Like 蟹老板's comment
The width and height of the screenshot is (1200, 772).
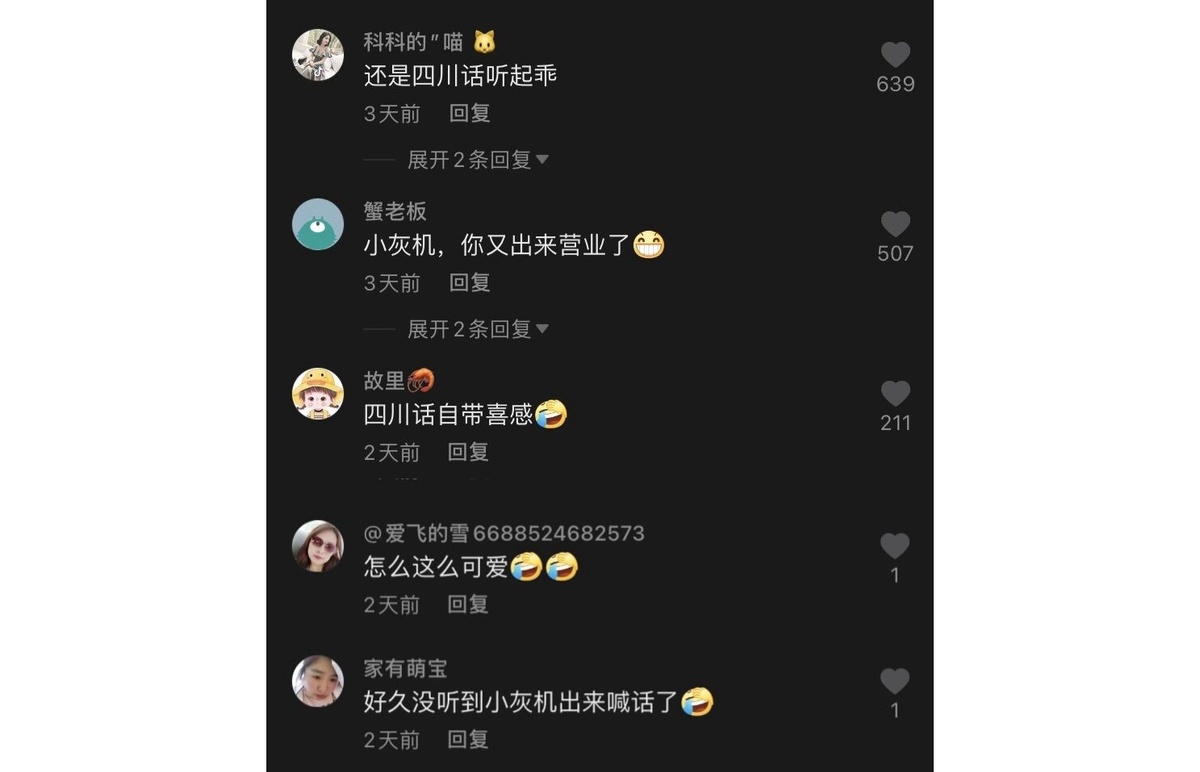895,225
